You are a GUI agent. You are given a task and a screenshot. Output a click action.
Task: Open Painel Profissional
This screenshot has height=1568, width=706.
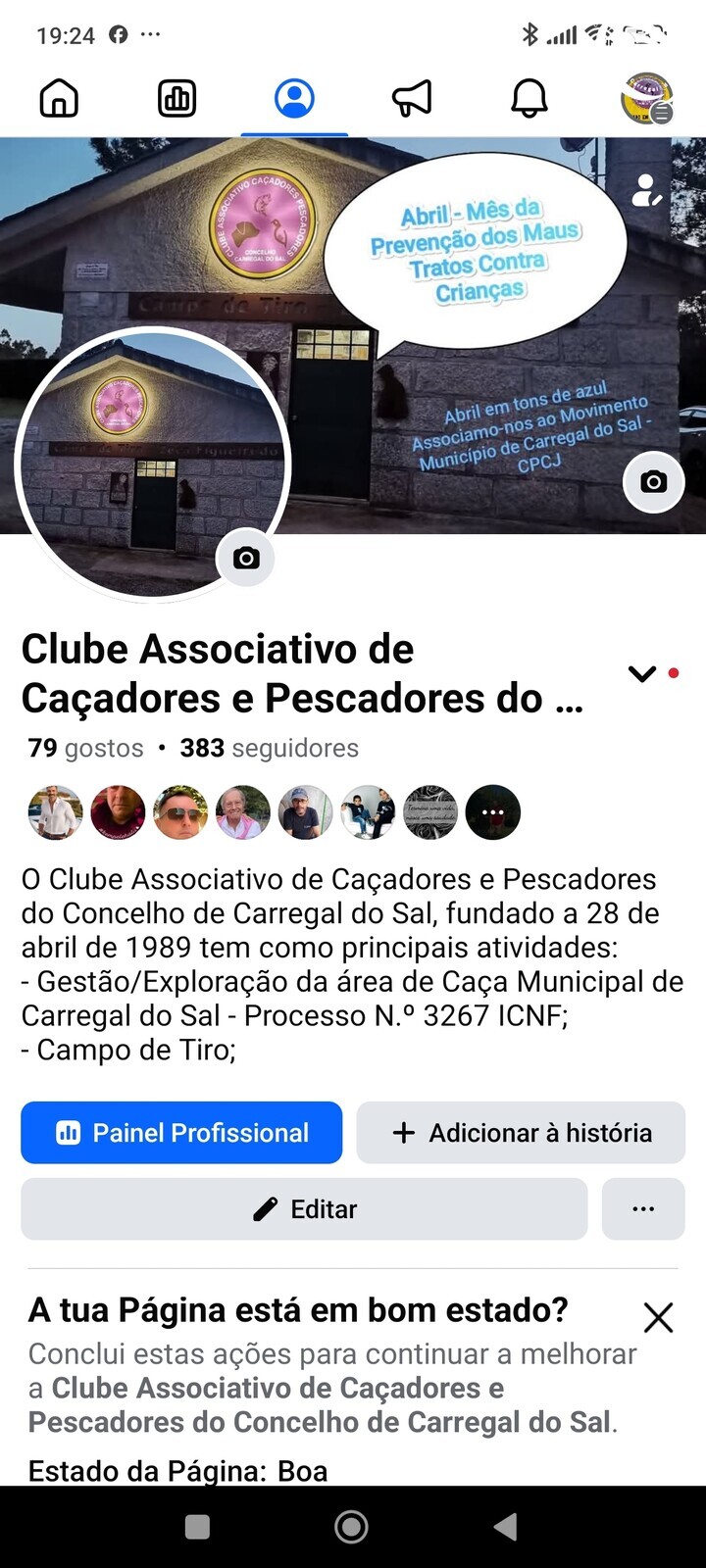[x=181, y=1133]
